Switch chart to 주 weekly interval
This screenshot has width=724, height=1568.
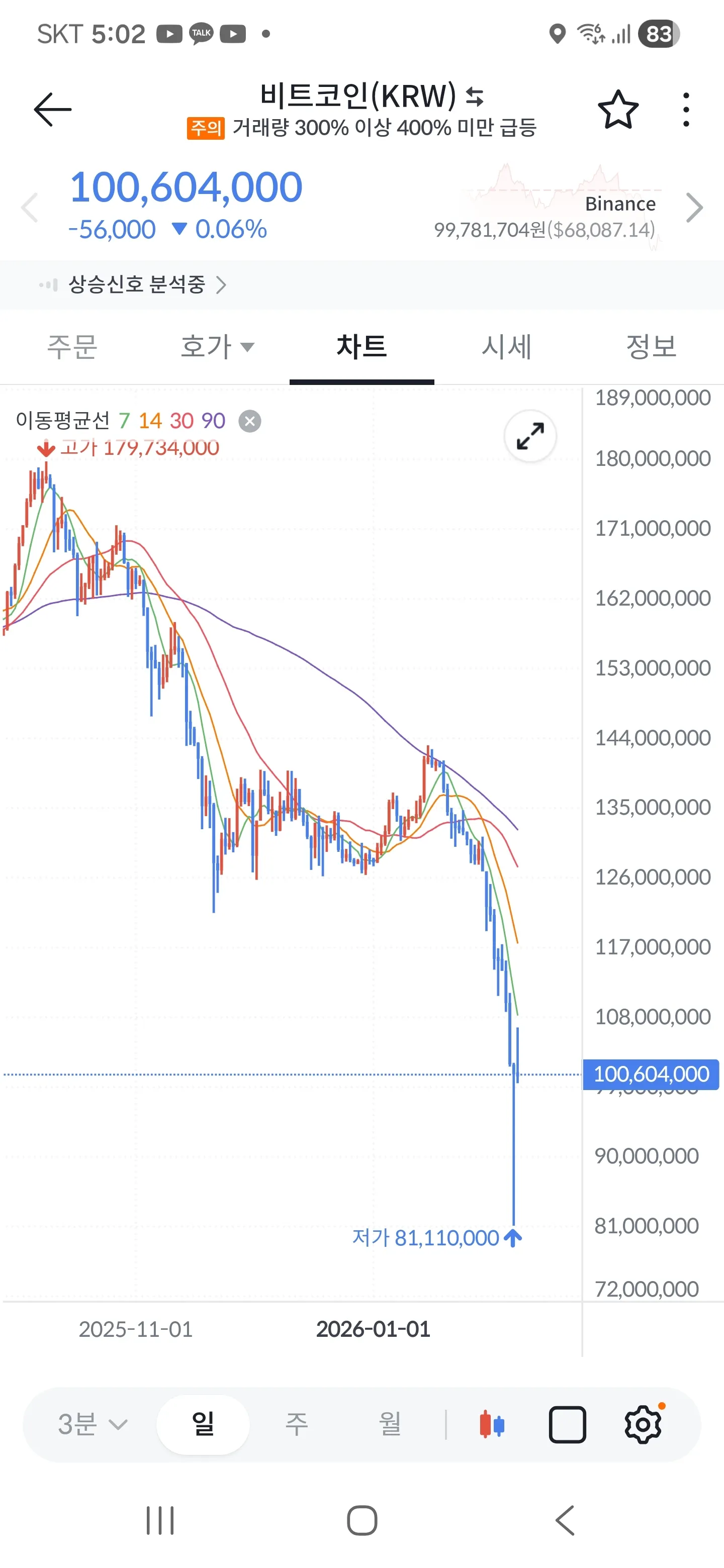tap(297, 1424)
